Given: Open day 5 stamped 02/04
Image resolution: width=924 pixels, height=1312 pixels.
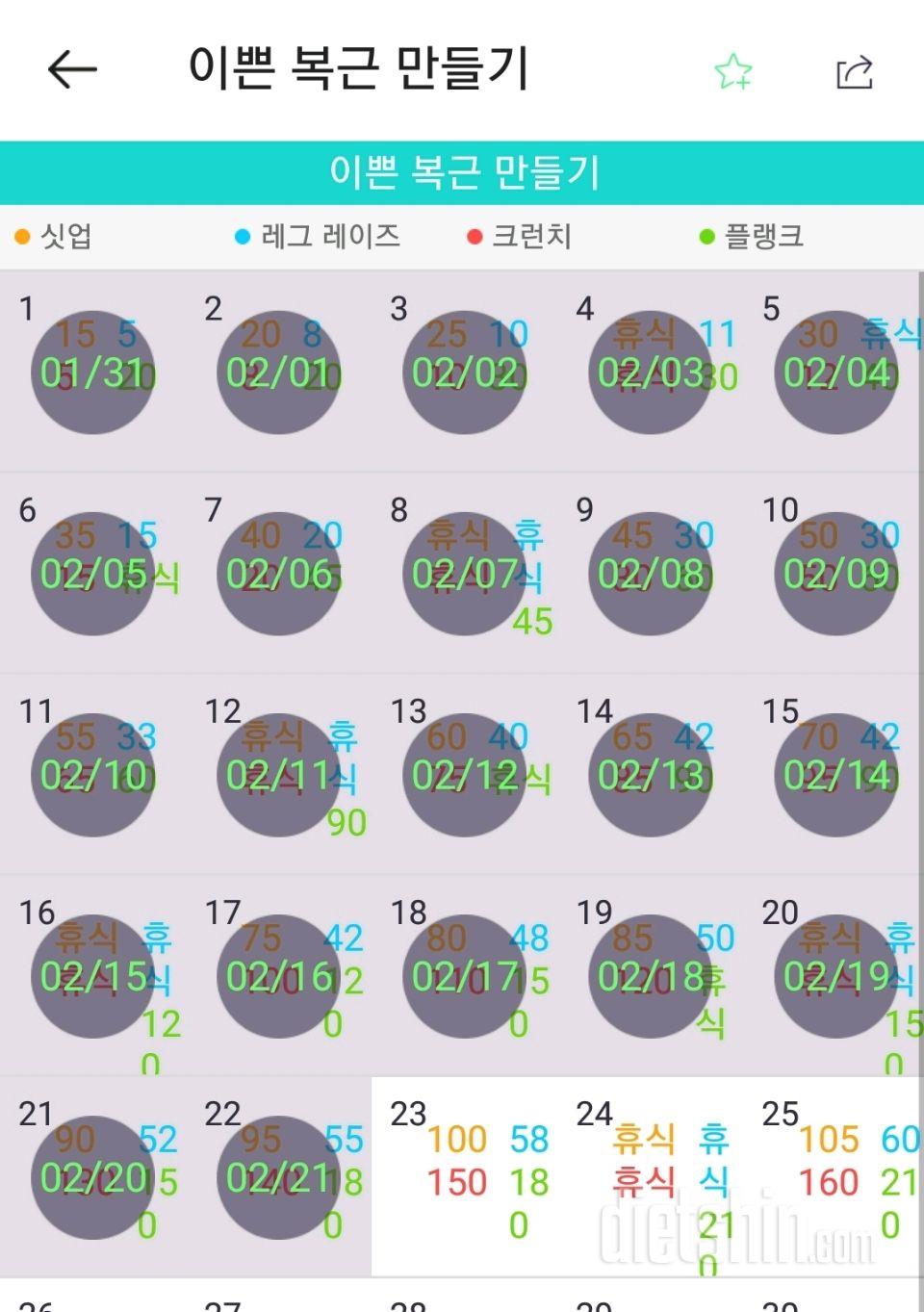Looking at the screenshot, I should pos(836,373).
